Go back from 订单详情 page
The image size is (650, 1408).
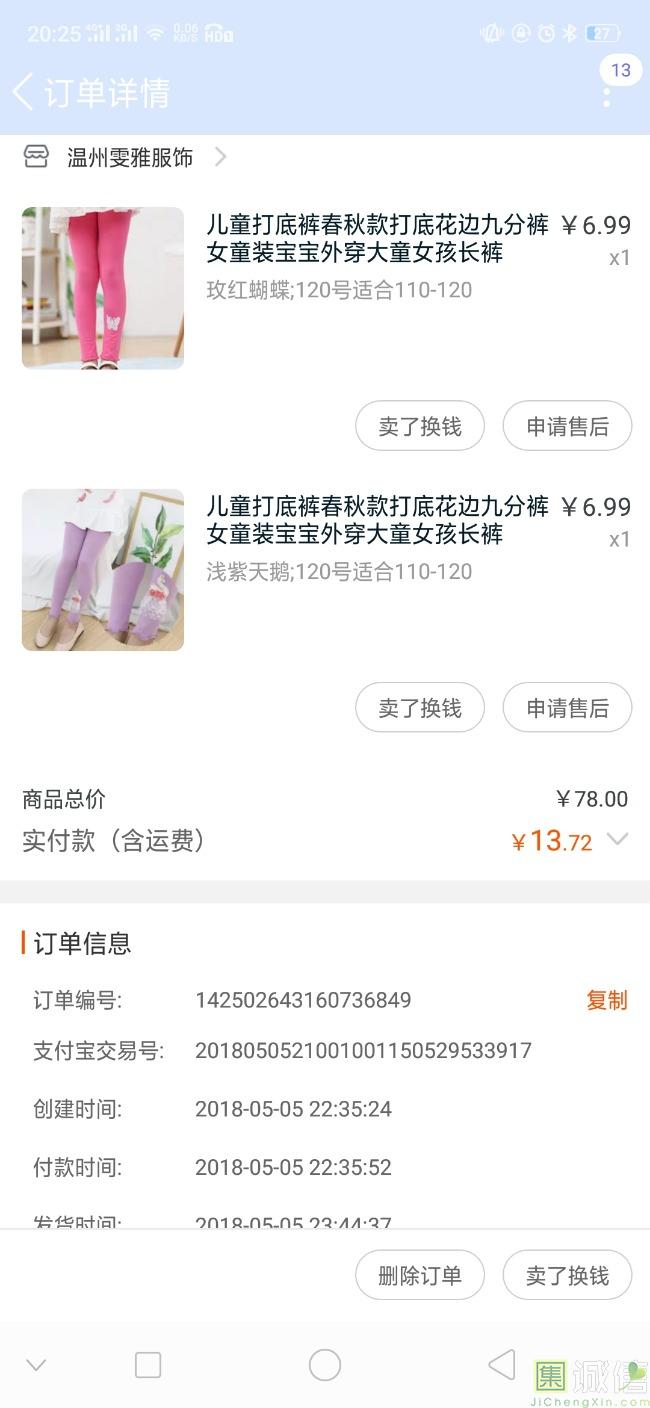(24, 92)
